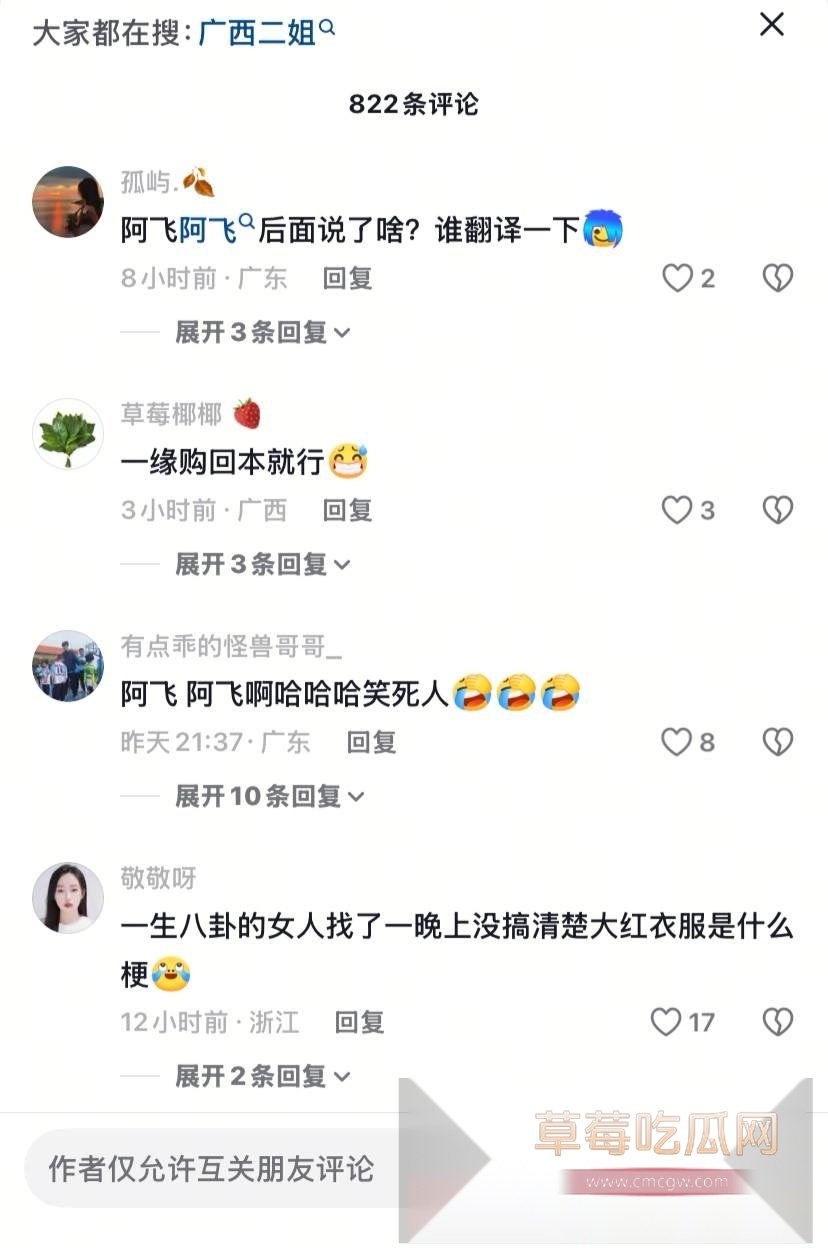Close the comments panel

[x=771, y=25]
